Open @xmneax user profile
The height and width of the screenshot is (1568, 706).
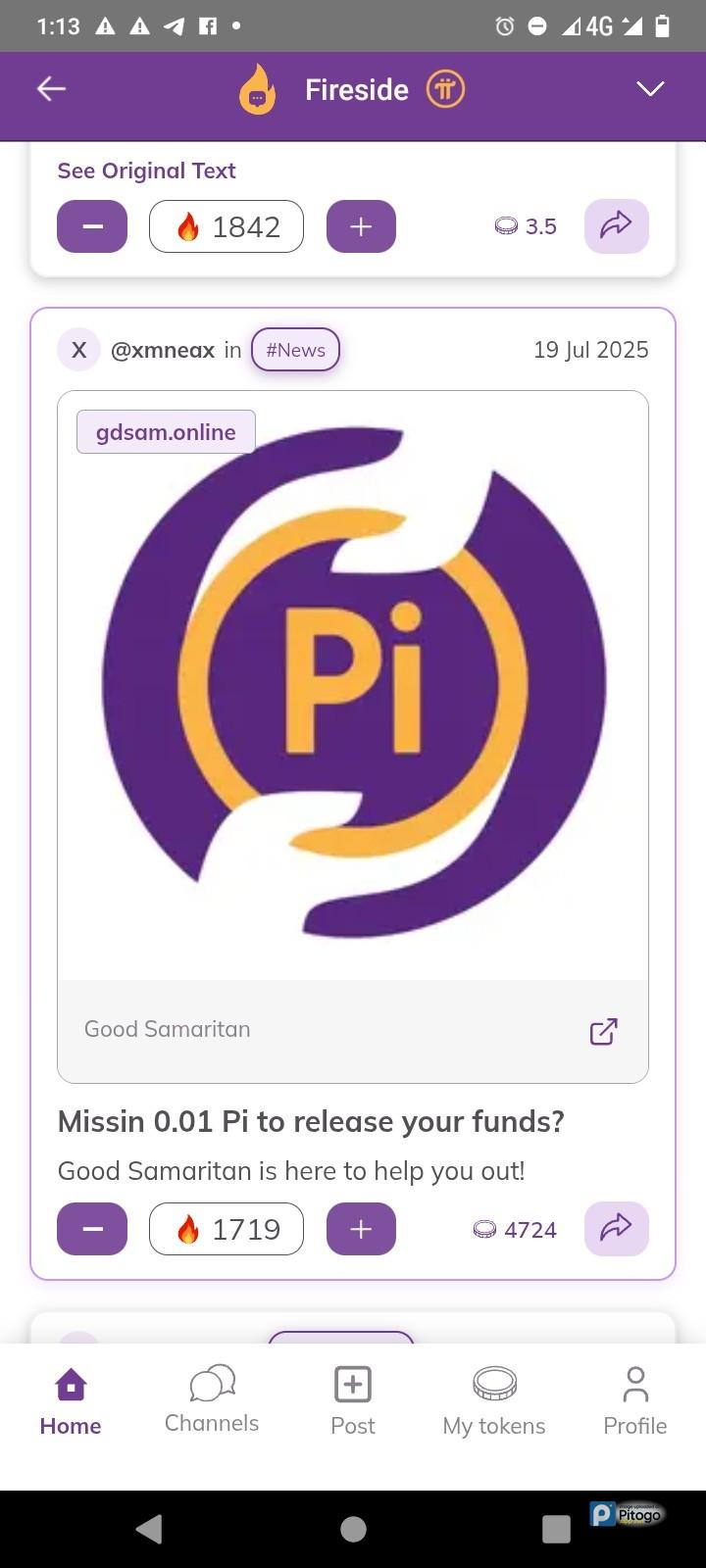pyautogui.click(x=162, y=350)
